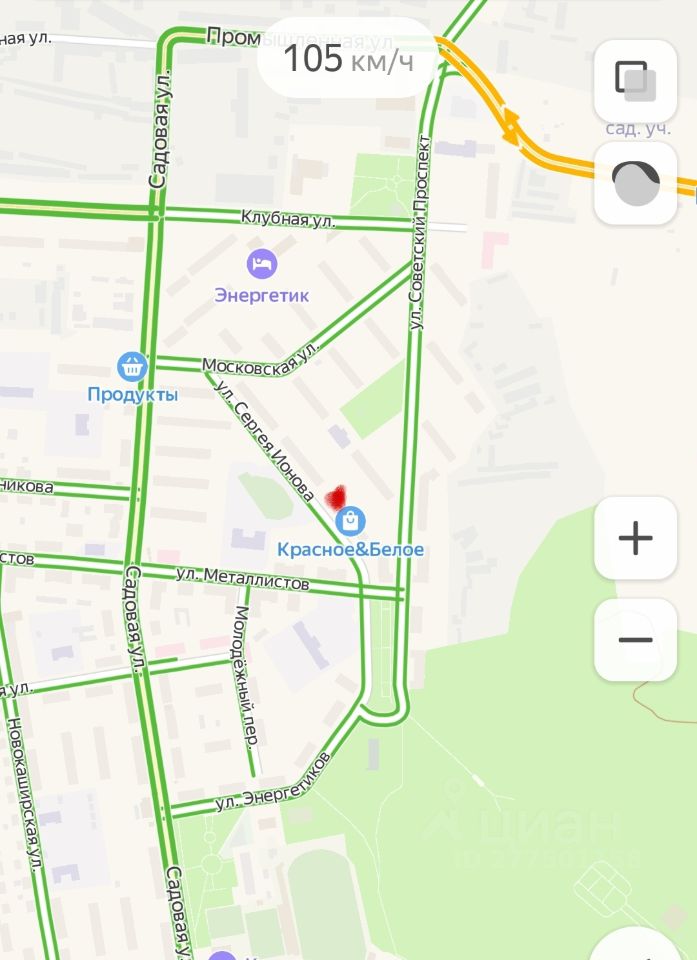Image resolution: width=697 pixels, height=960 pixels.
Task: Open the map layers button
Action: coord(635,82)
